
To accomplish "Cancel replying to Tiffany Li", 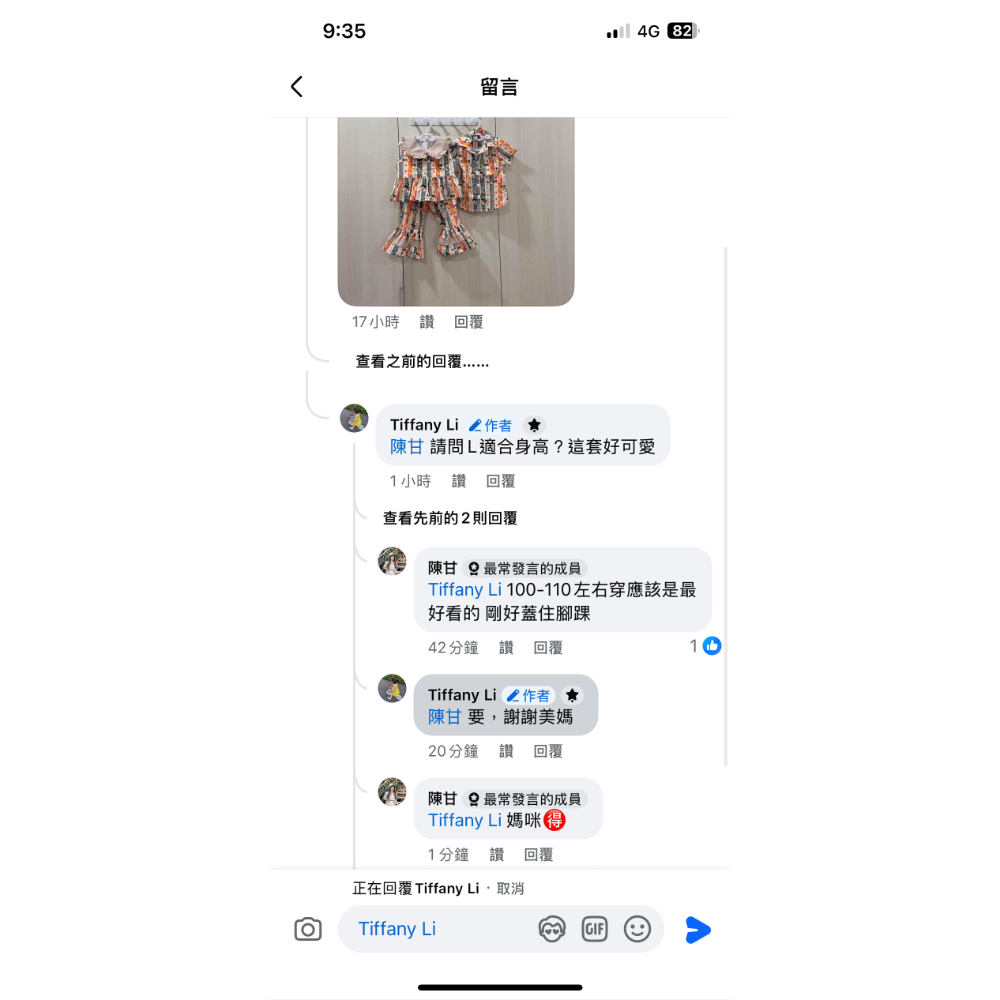I will click(x=510, y=888).
